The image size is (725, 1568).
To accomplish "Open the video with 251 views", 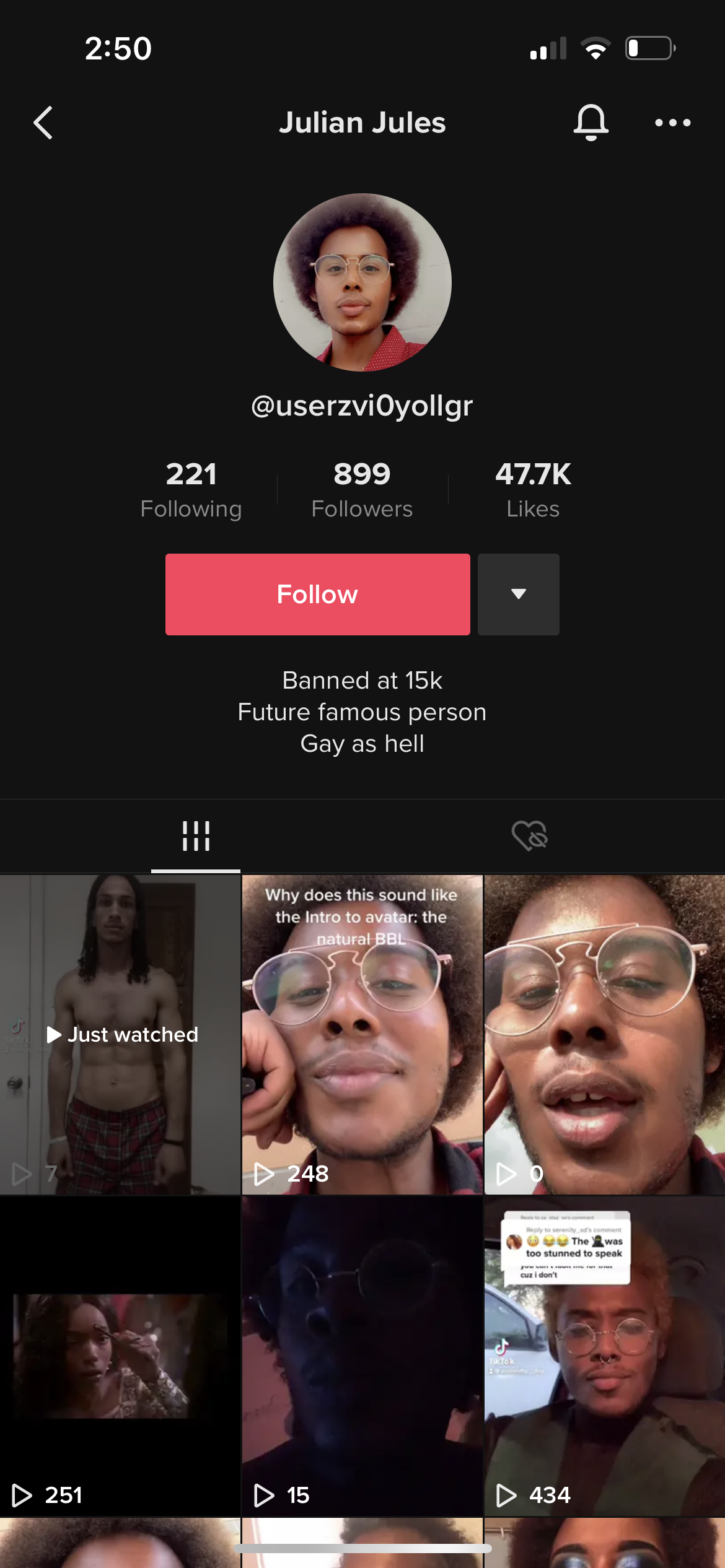I will coord(120,1356).
